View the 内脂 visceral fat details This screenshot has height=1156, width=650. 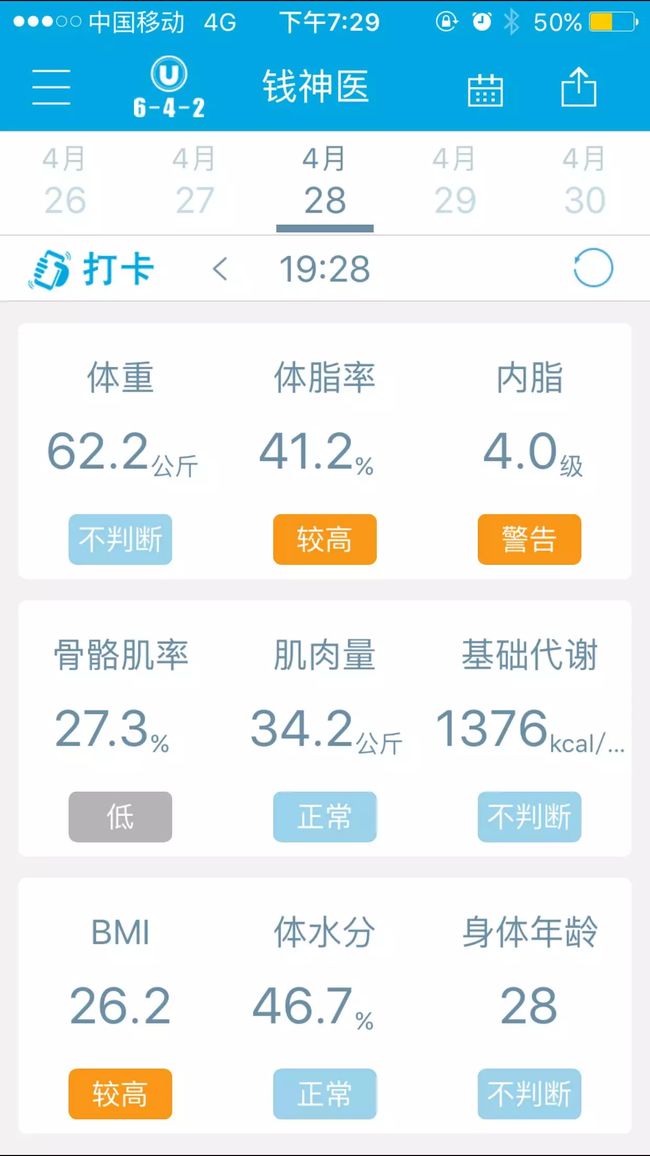point(529,450)
